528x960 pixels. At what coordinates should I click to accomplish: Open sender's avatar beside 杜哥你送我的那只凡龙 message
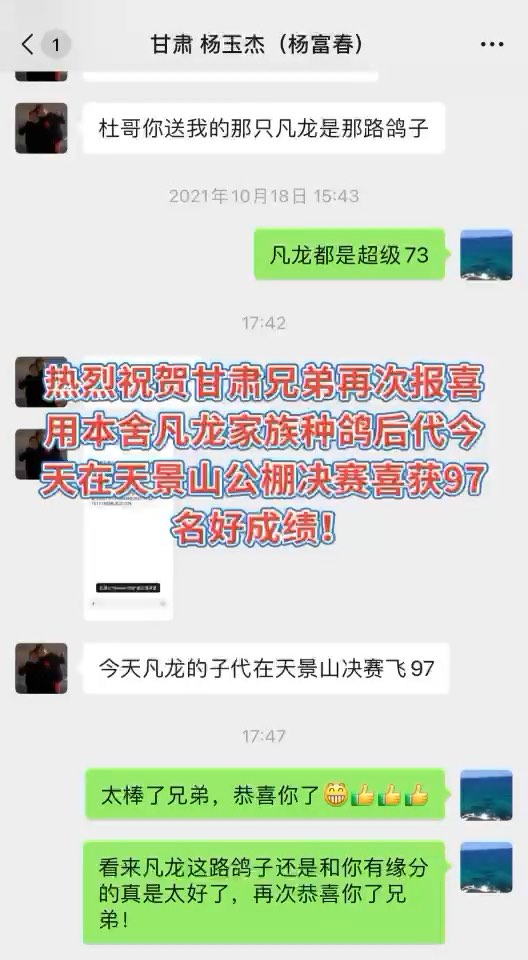[x=41, y=128]
